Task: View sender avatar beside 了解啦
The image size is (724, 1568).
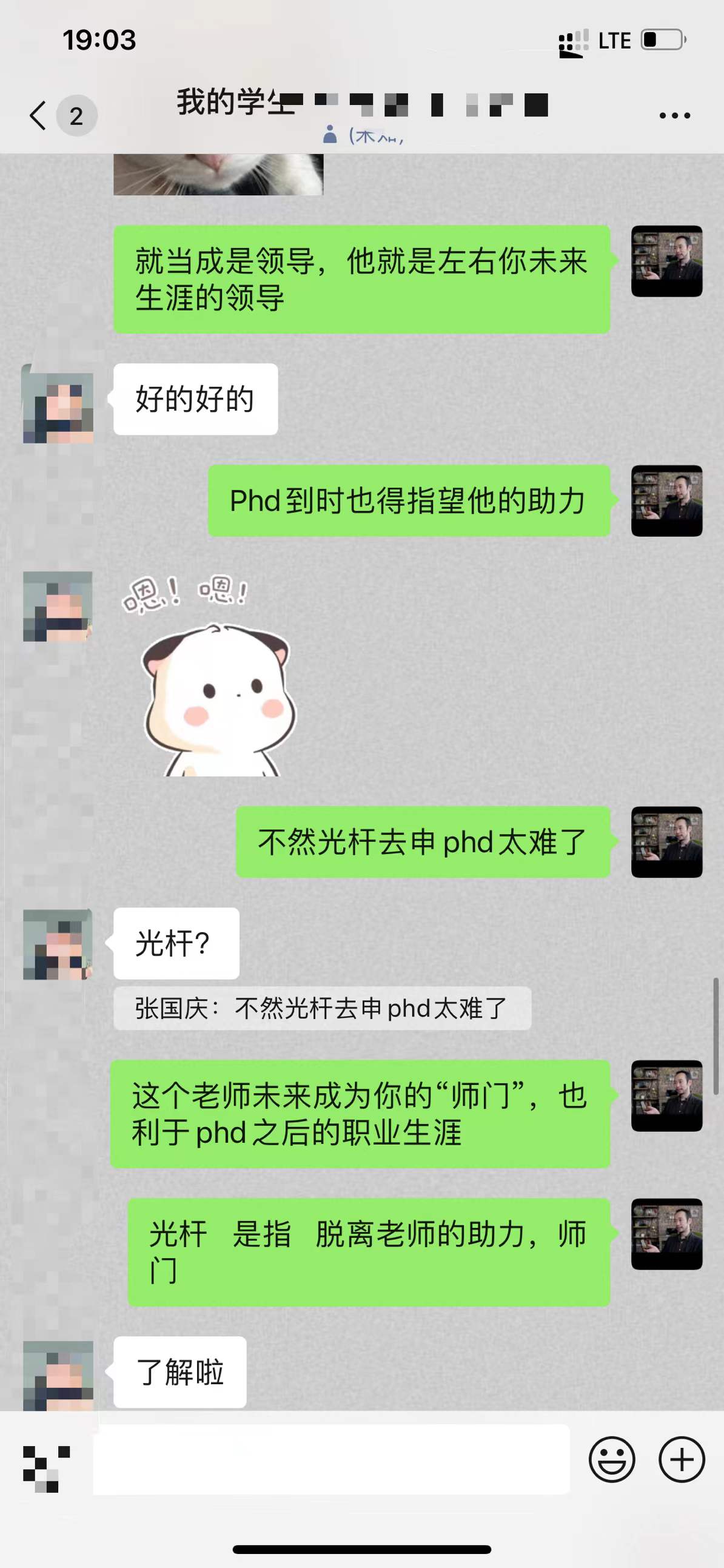Action: click(58, 1375)
